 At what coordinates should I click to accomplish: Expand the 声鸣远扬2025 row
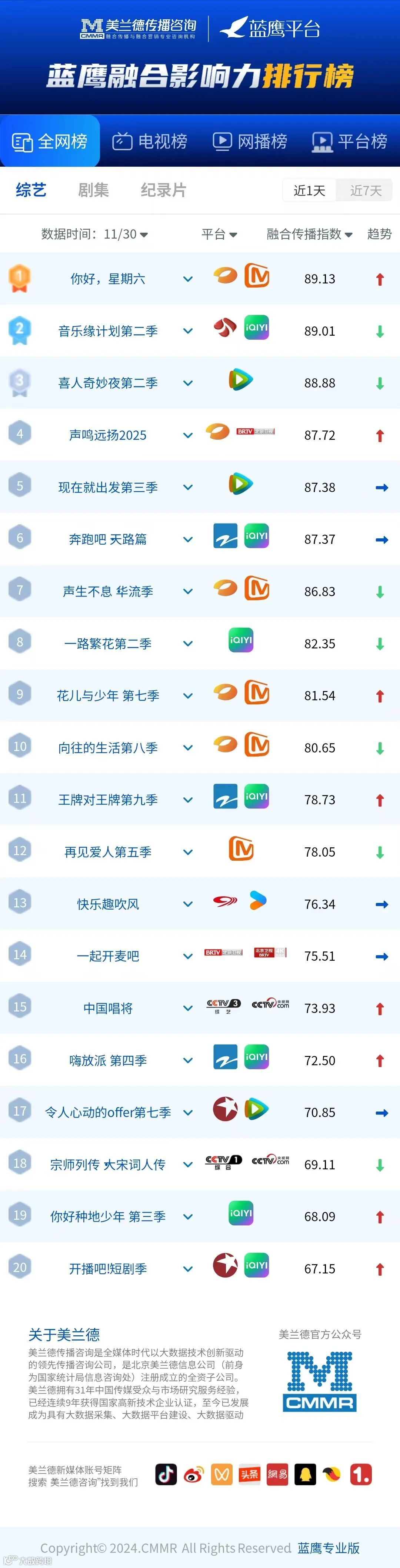pyautogui.click(x=188, y=435)
